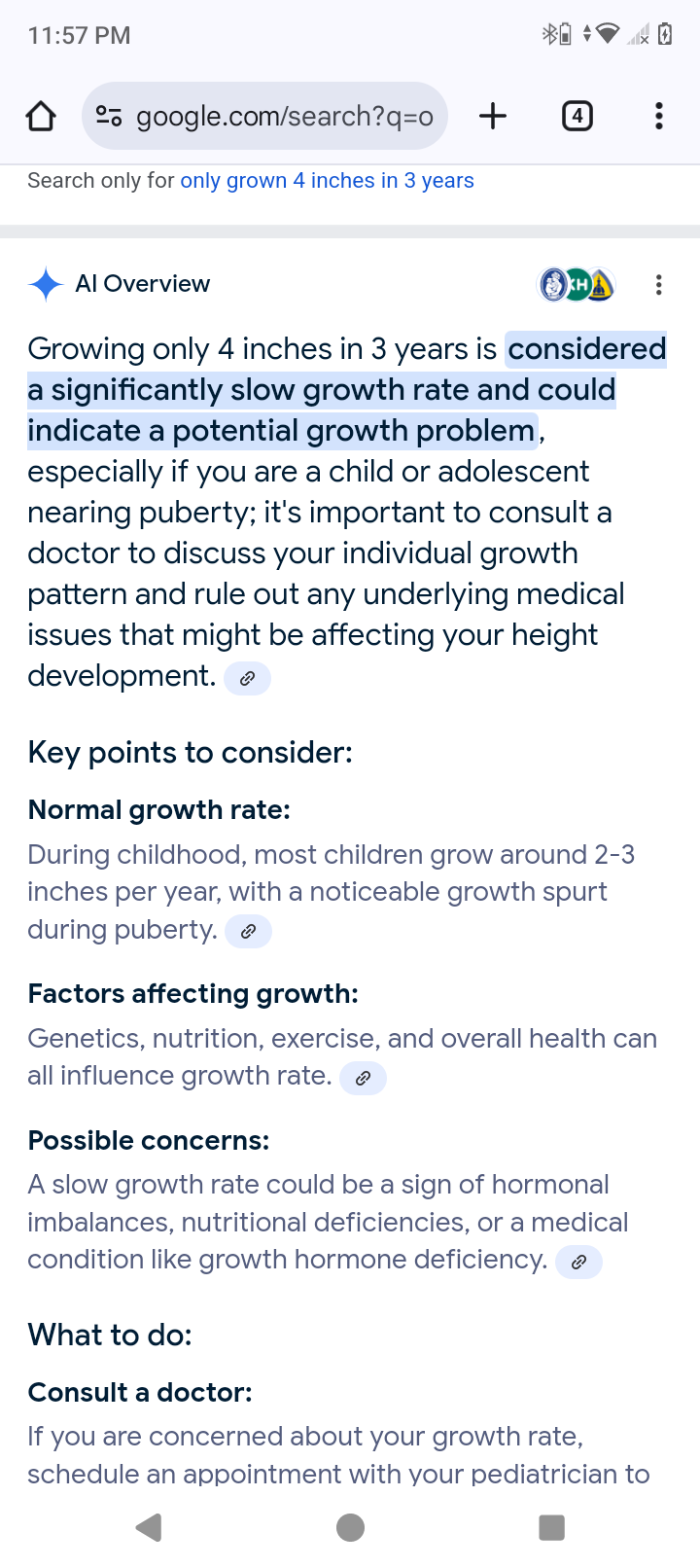
Task: Open source link after "height development."
Action: [247, 679]
